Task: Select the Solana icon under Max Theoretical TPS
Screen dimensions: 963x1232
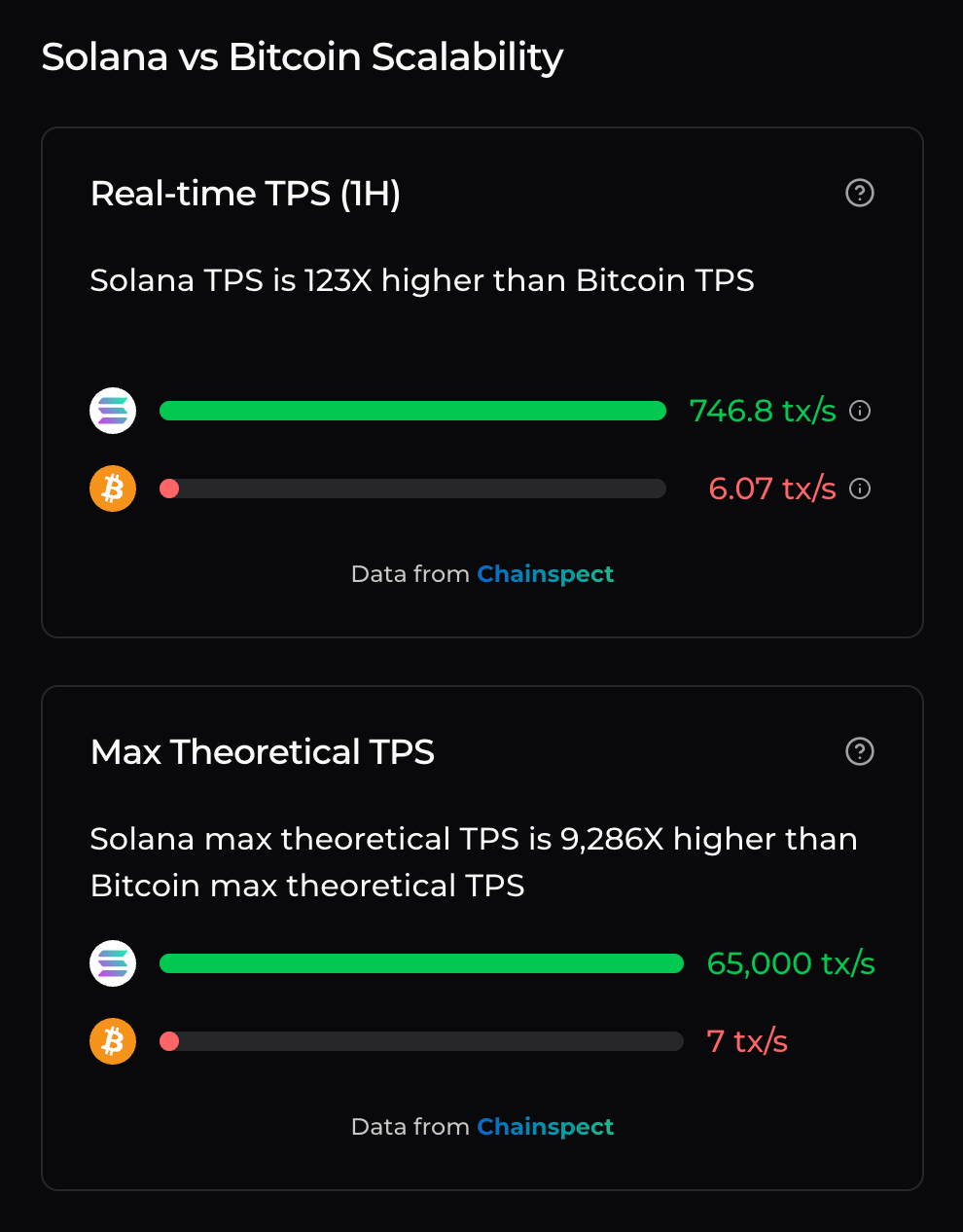Action: click(112, 962)
